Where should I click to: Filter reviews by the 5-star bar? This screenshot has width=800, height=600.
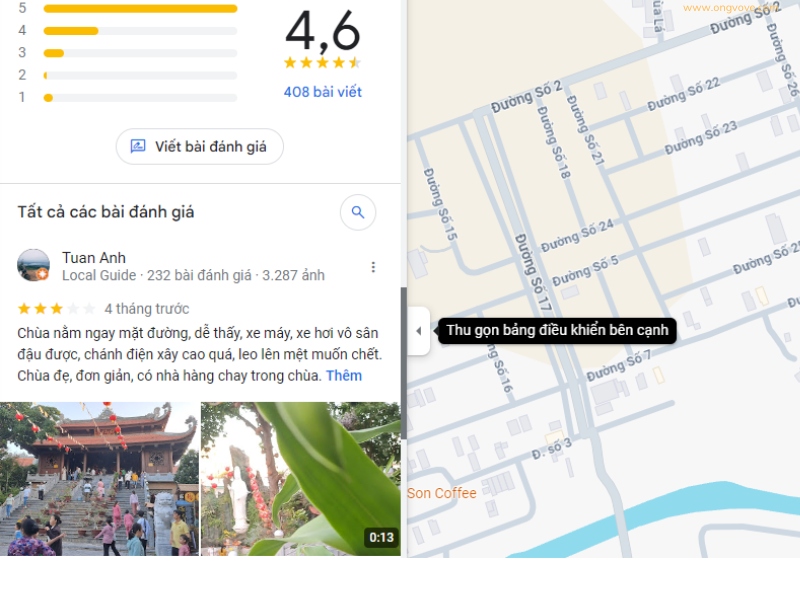(x=140, y=8)
